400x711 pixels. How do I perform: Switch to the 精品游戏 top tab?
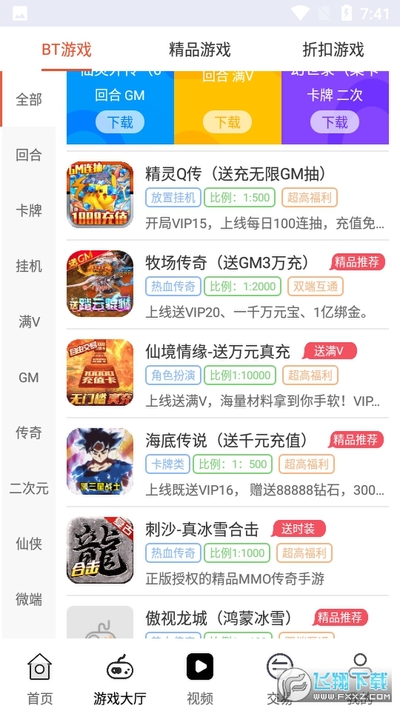point(200,49)
